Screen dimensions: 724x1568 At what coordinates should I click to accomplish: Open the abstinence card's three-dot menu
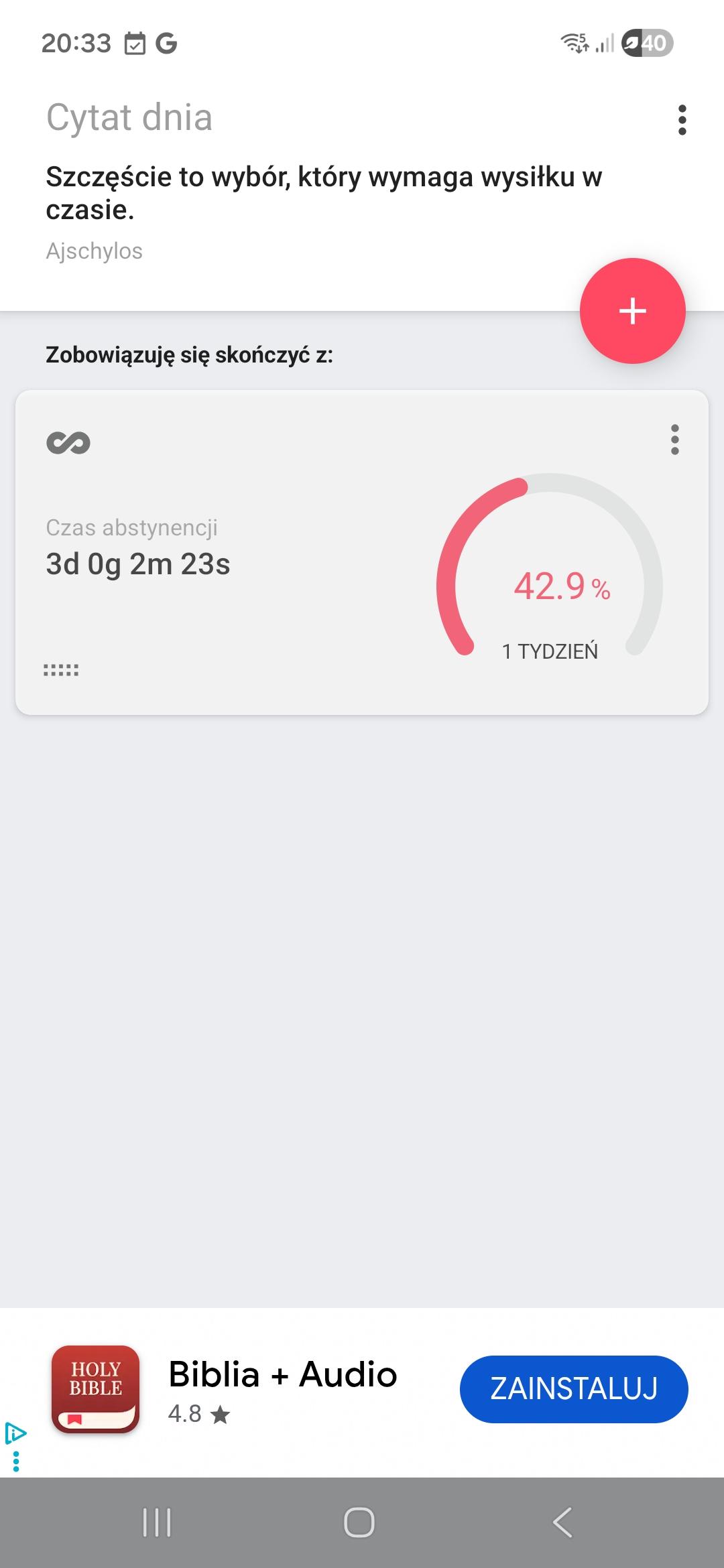pyautogui.click(x=674, y=440)
